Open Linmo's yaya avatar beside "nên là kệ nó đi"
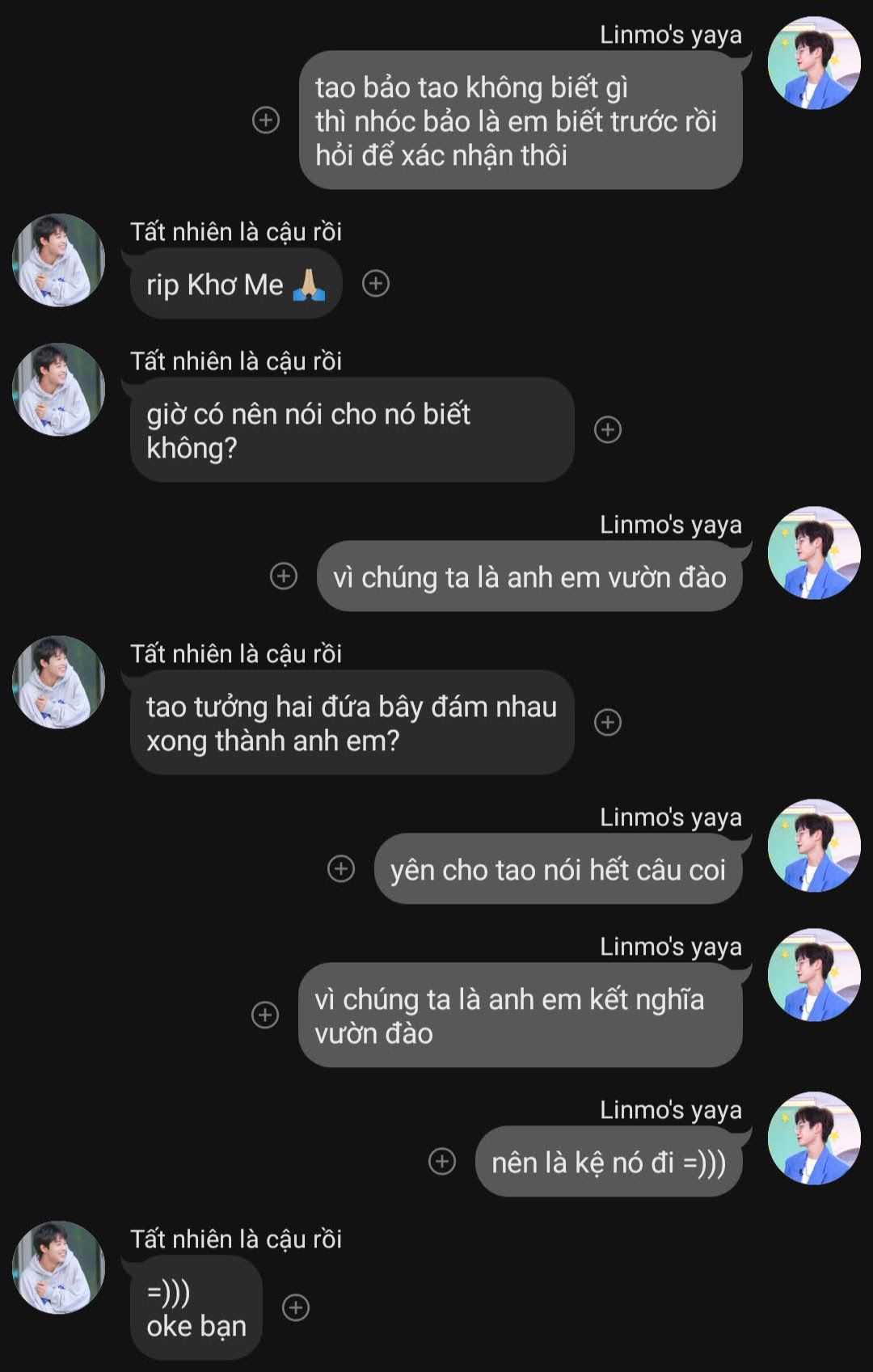The image size is (873, 1372). click(814, 1138)
